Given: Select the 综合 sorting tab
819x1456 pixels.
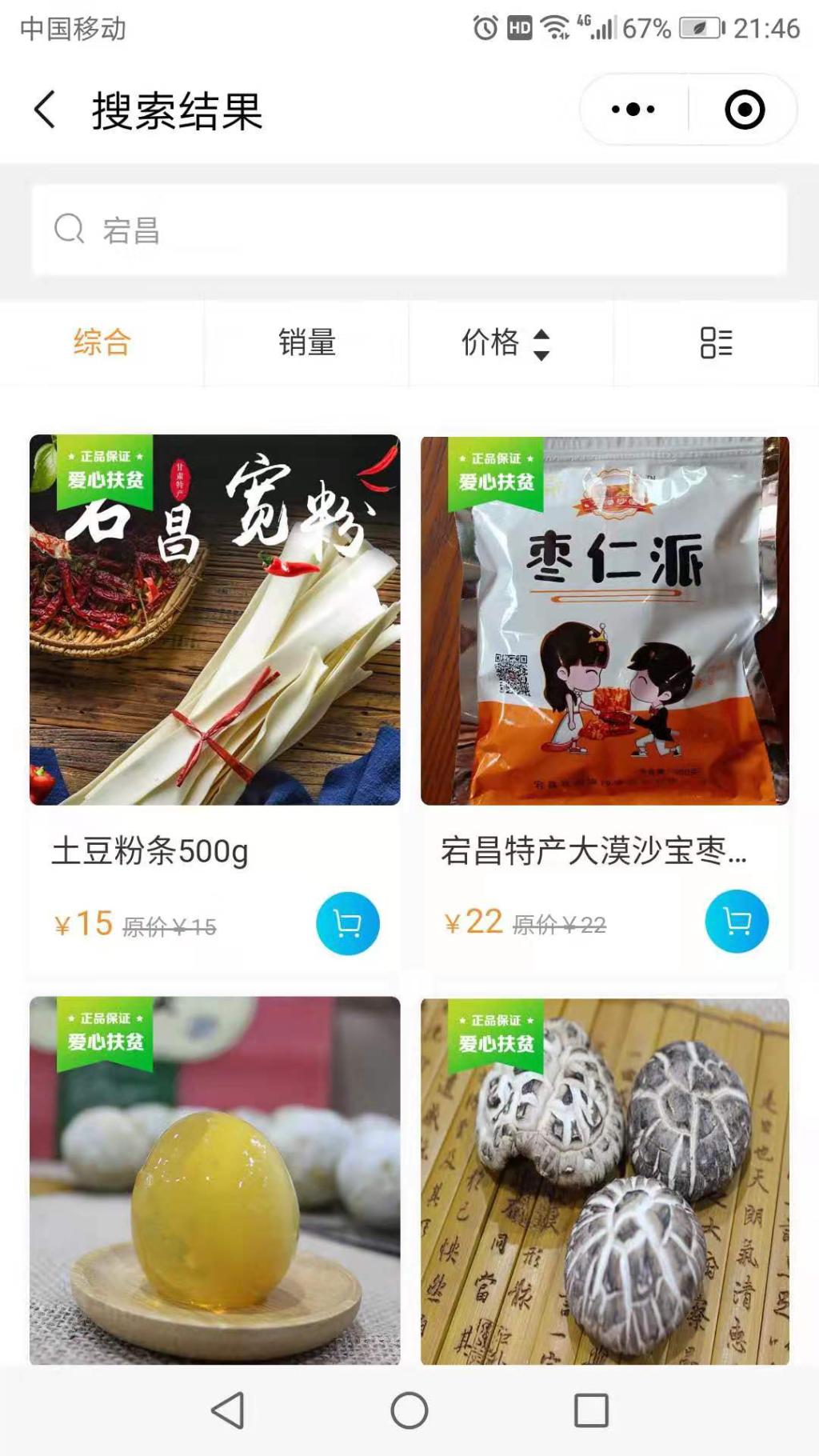Looking at the screenshot, I should 102,343.
